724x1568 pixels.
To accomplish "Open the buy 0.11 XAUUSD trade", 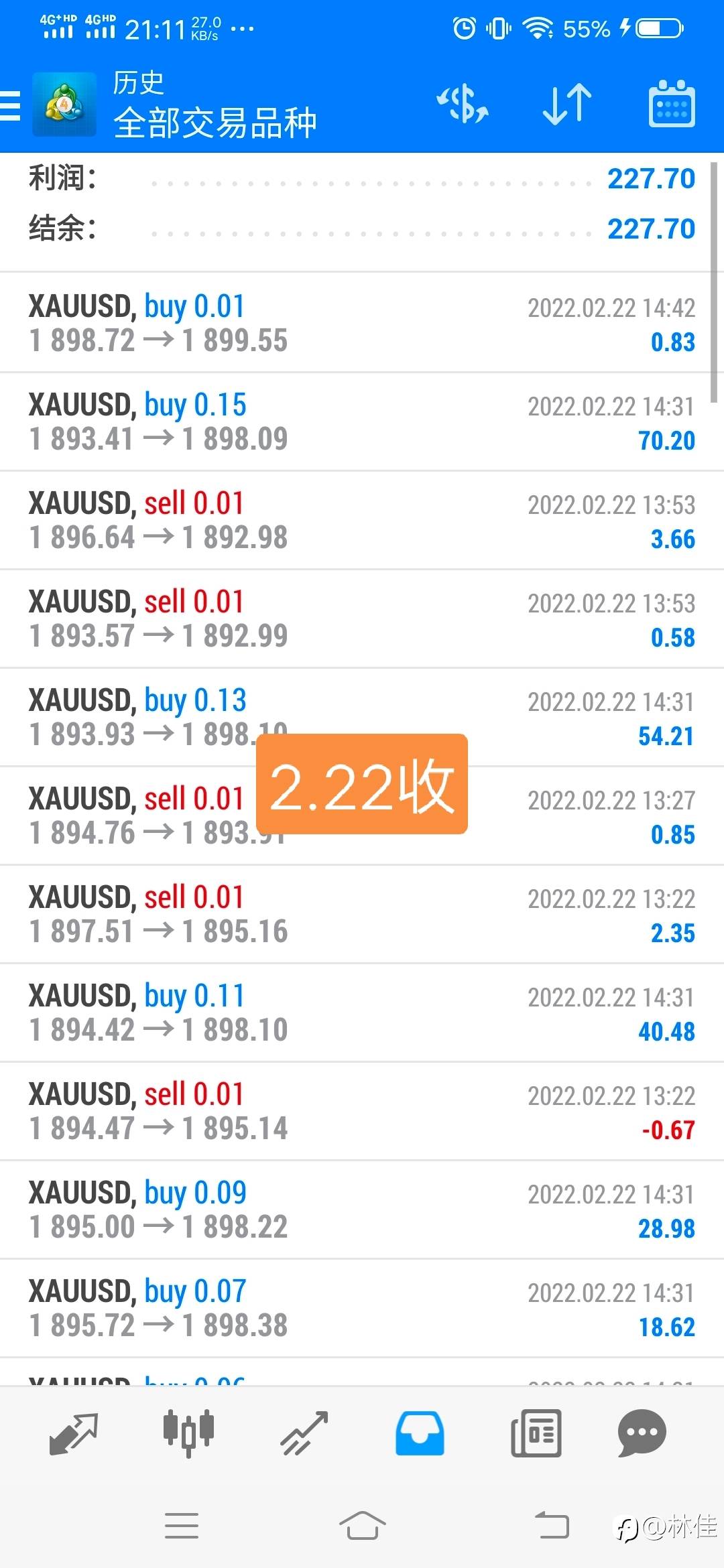I will 362,1012.
